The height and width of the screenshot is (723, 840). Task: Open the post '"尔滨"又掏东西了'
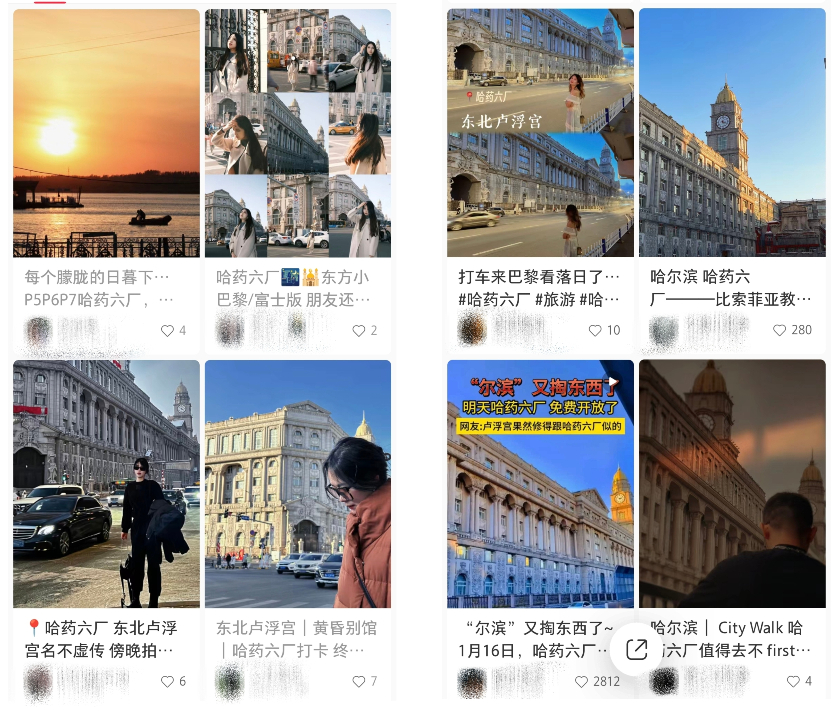click(x=540, y=484)
